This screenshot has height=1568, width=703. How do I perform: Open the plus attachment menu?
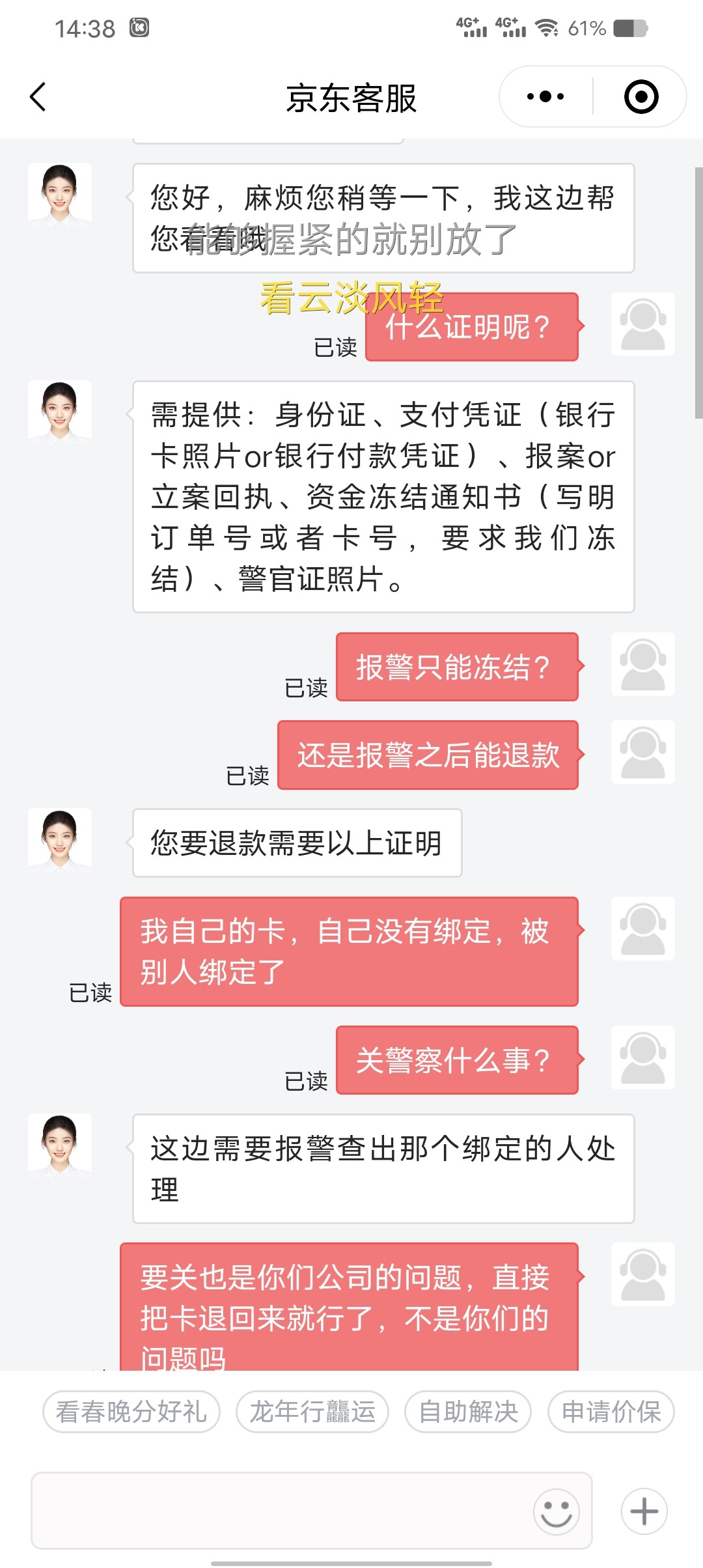point(644,1511)
